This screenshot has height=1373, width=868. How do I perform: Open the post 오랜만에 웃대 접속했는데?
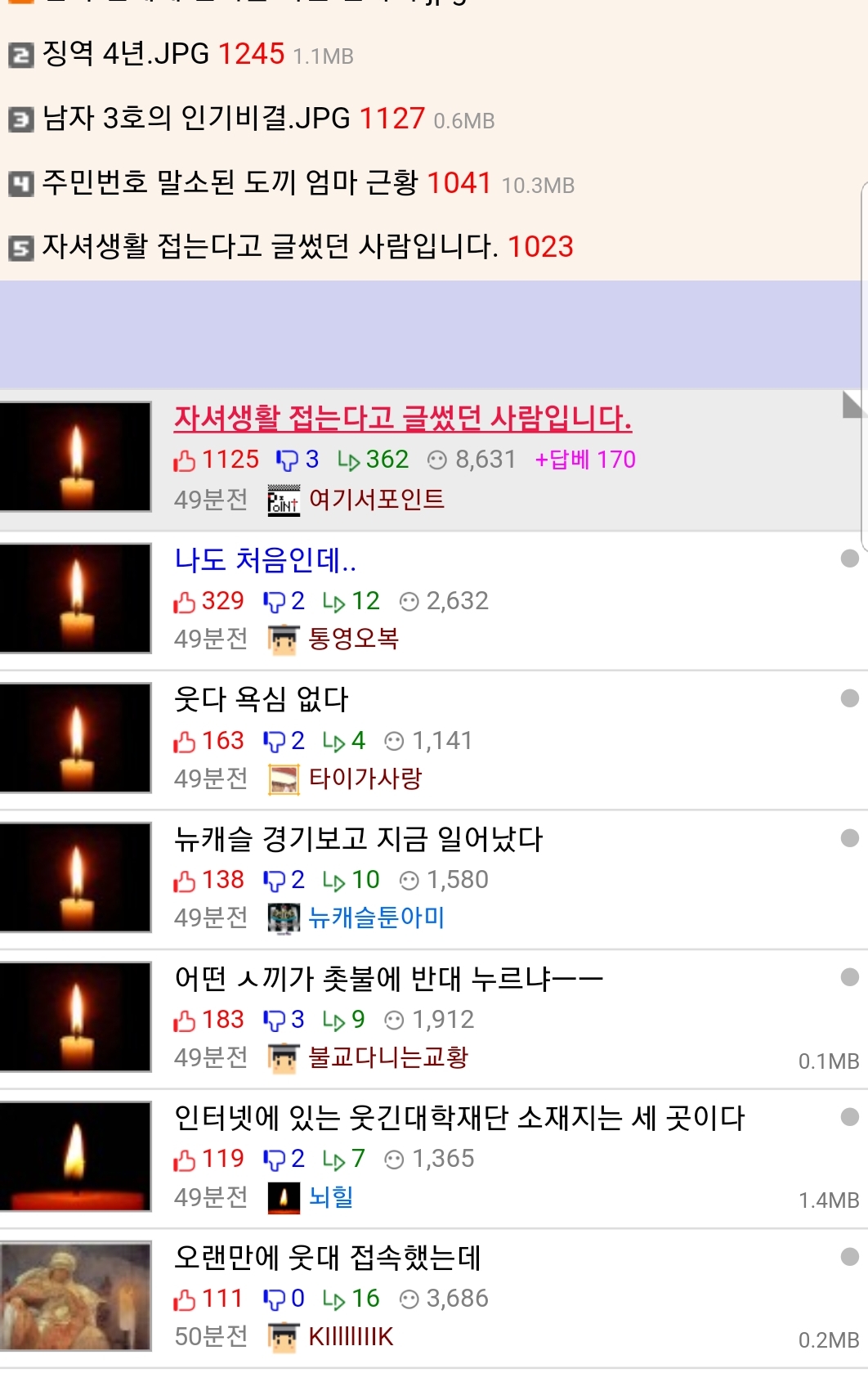click(x=328, y=1258)
